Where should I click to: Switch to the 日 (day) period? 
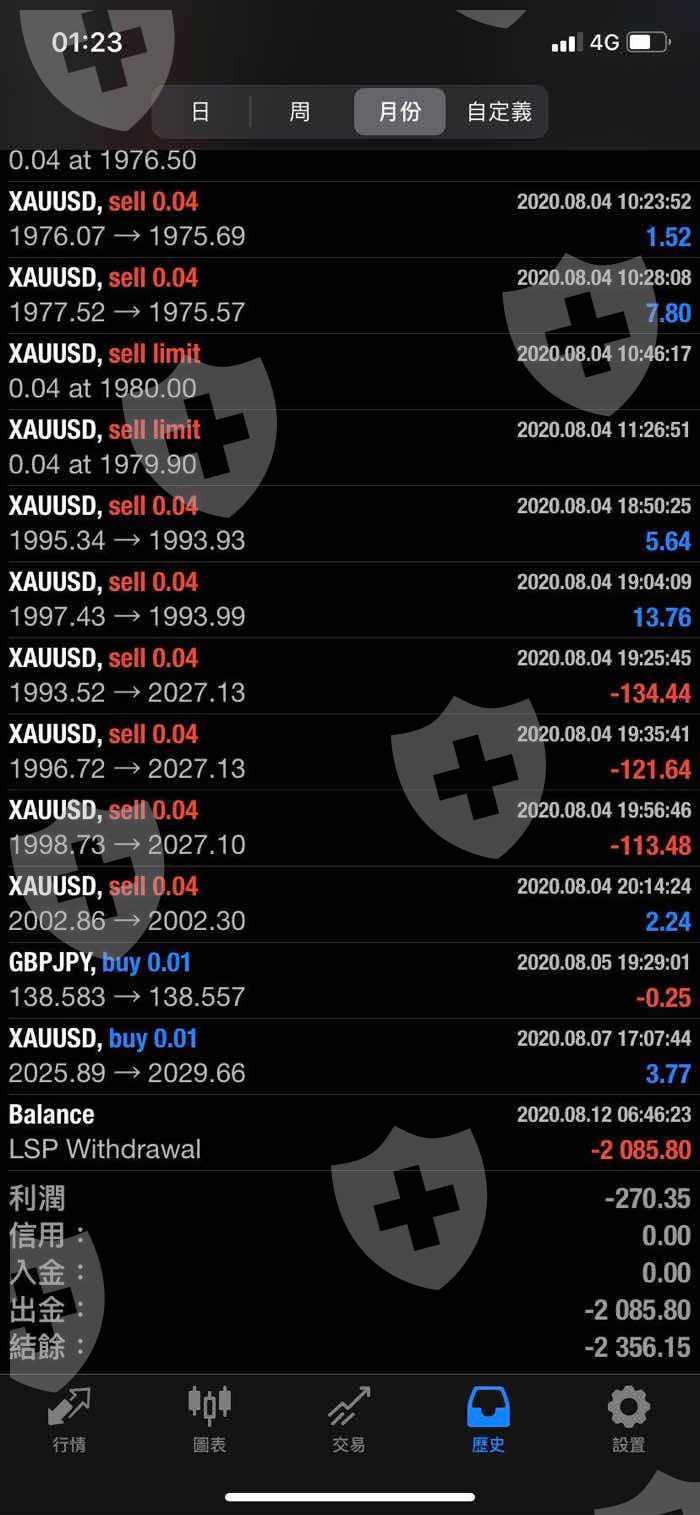pyautogui.click(x=201, y=111)
